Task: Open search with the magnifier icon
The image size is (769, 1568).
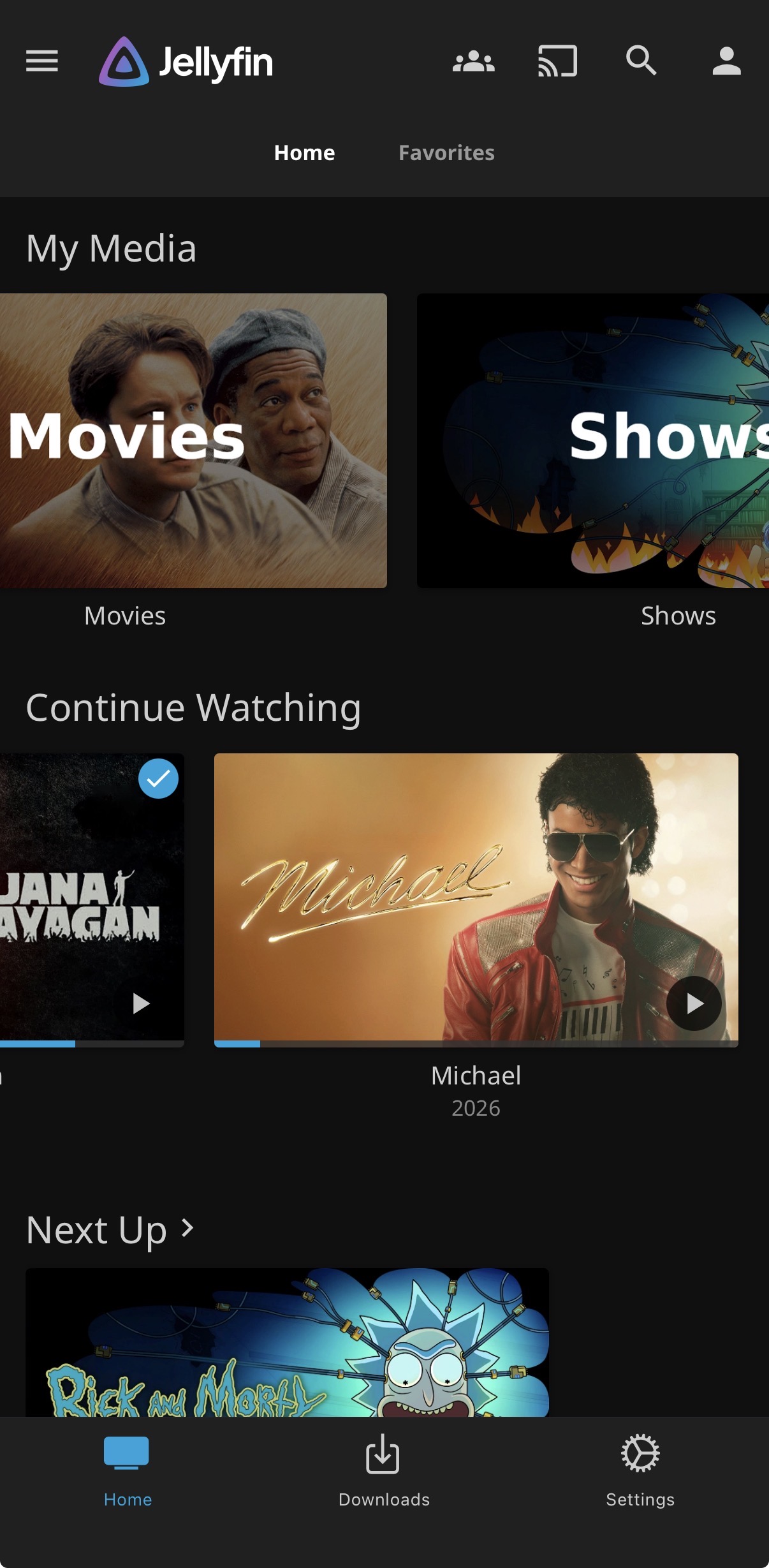Action: coord(641,61)
